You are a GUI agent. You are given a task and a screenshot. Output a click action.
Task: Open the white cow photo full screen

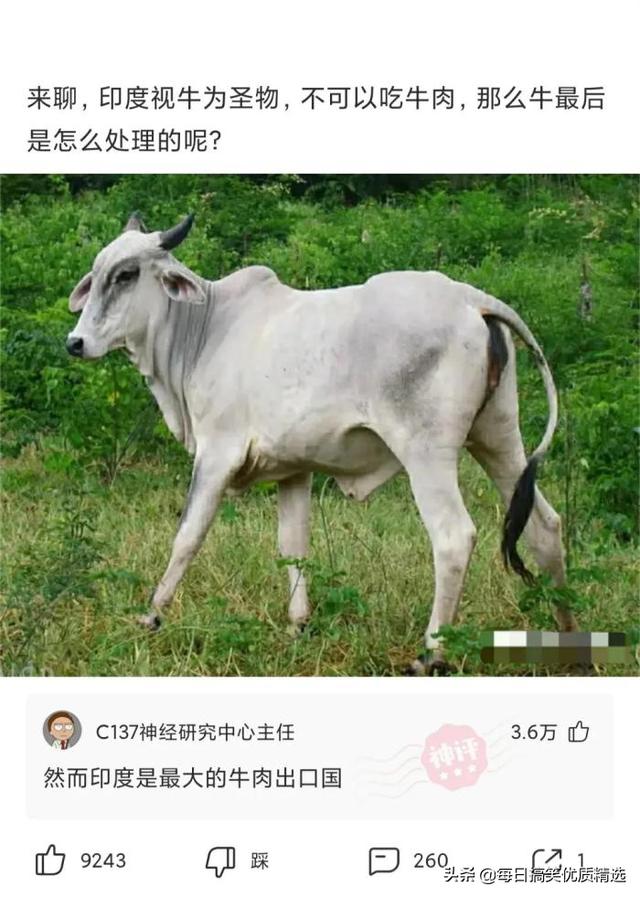[x=320, y=425]
